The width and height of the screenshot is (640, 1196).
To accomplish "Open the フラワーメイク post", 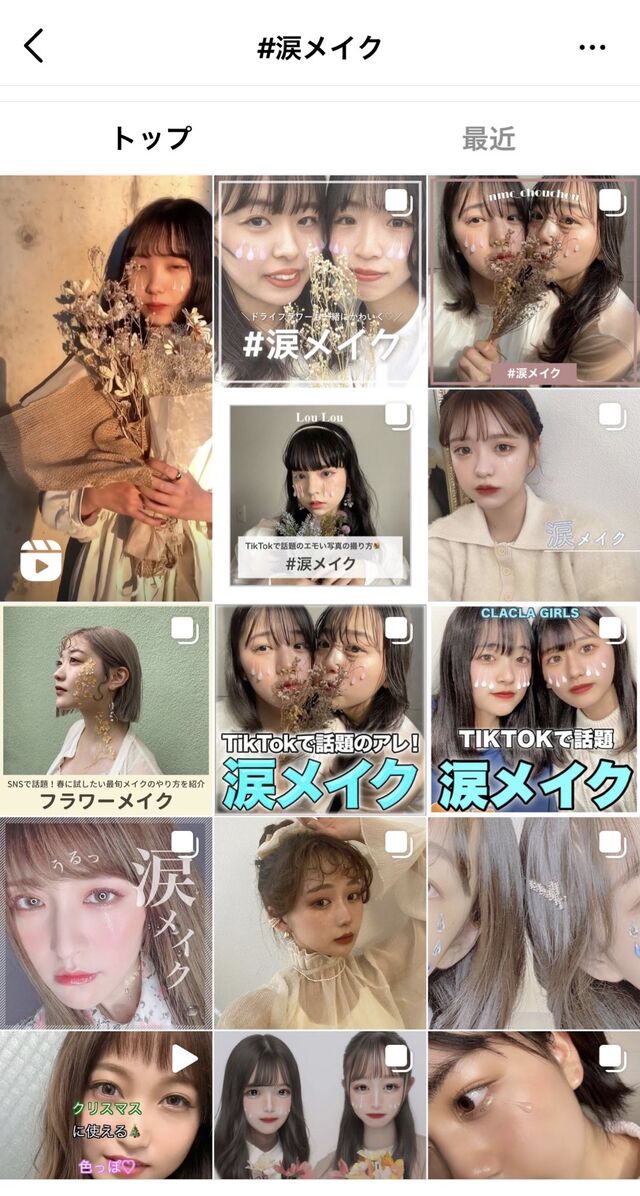I will click(x=106, y=709).
